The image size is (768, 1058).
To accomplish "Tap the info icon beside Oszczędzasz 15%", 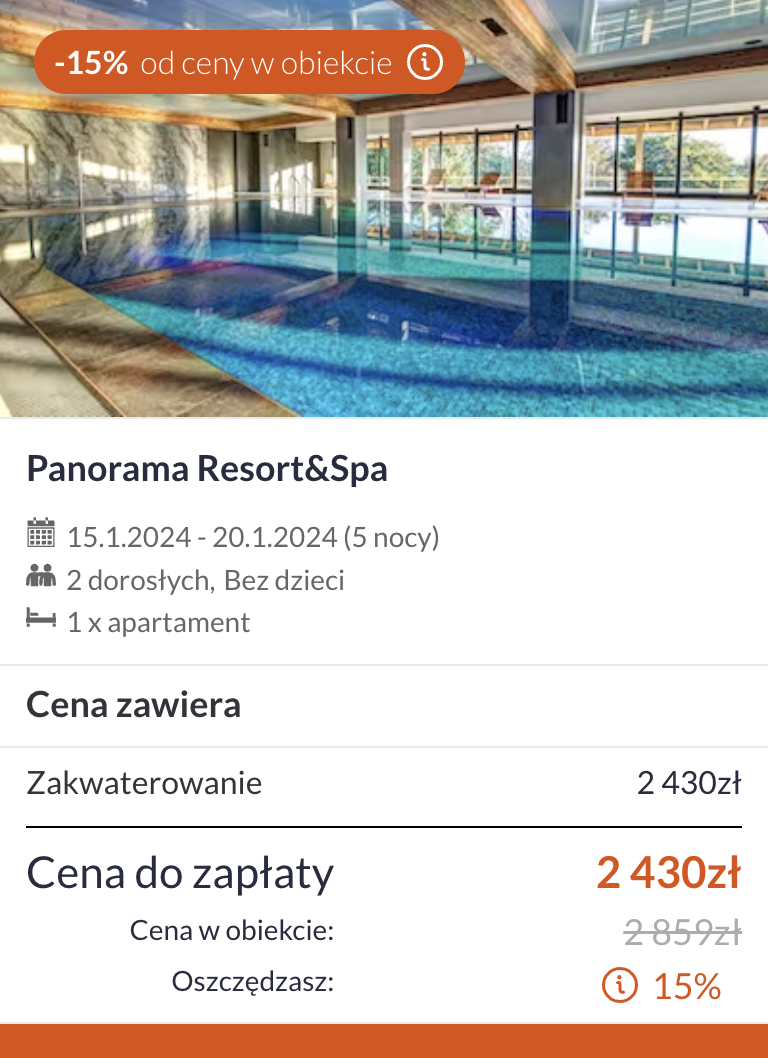I will click(x=620, y=986).
